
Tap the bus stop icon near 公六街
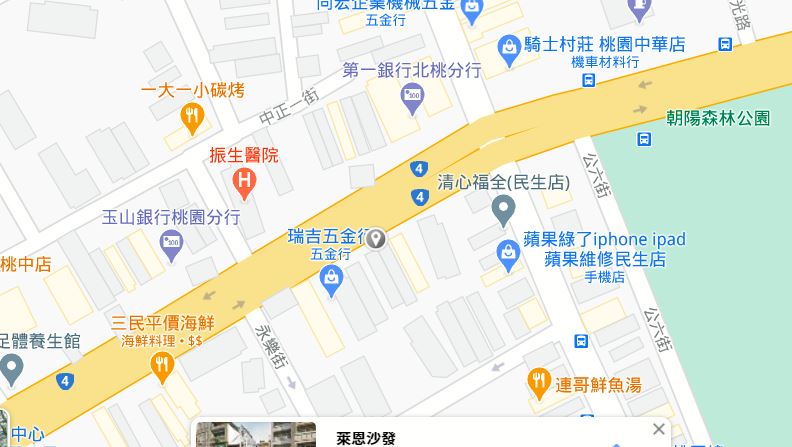click(582, 341)
